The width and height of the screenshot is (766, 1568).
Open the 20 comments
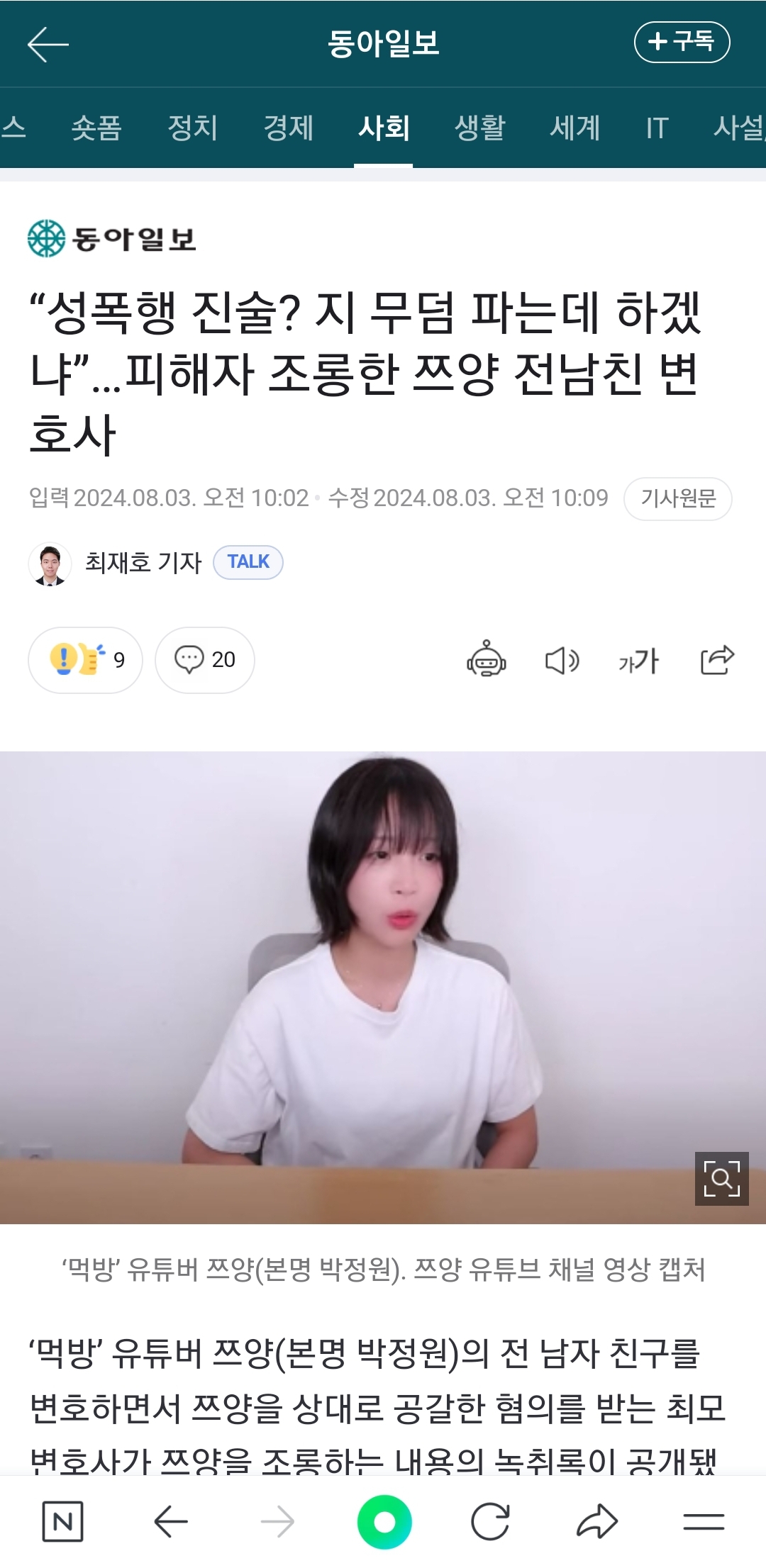205,660
